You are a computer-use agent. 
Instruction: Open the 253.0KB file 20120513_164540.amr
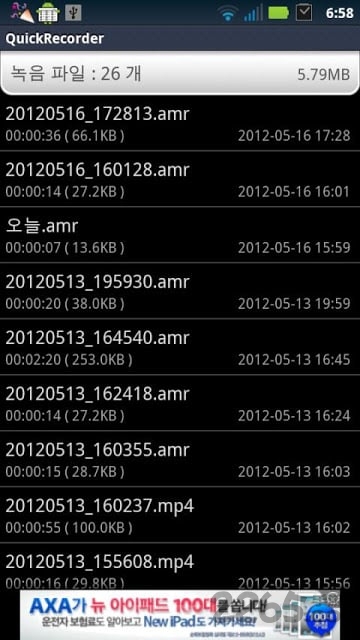pyautogui.click(x=180, y=347)
